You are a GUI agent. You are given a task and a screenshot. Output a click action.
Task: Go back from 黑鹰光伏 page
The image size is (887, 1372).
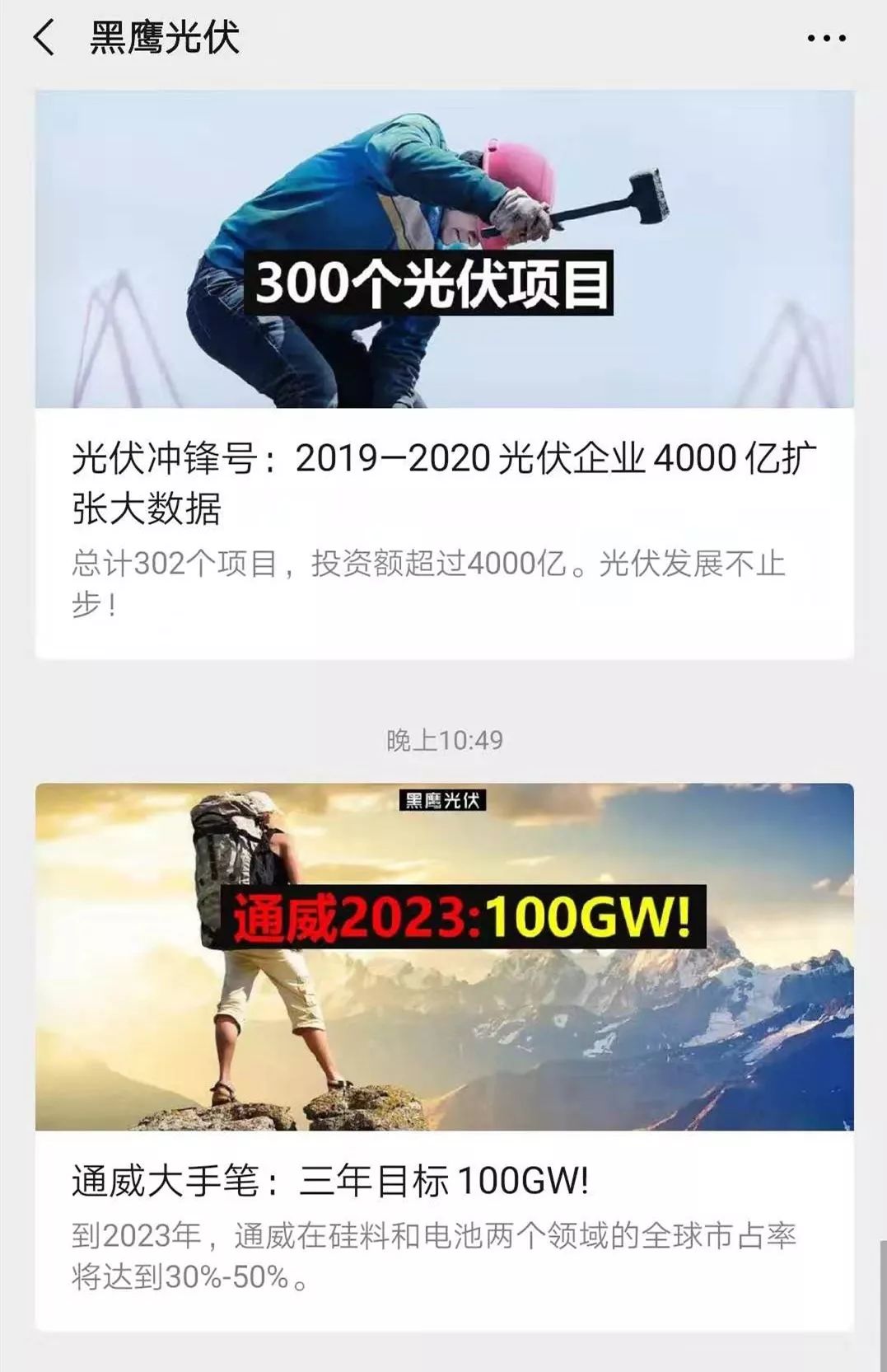click(44, 38)
